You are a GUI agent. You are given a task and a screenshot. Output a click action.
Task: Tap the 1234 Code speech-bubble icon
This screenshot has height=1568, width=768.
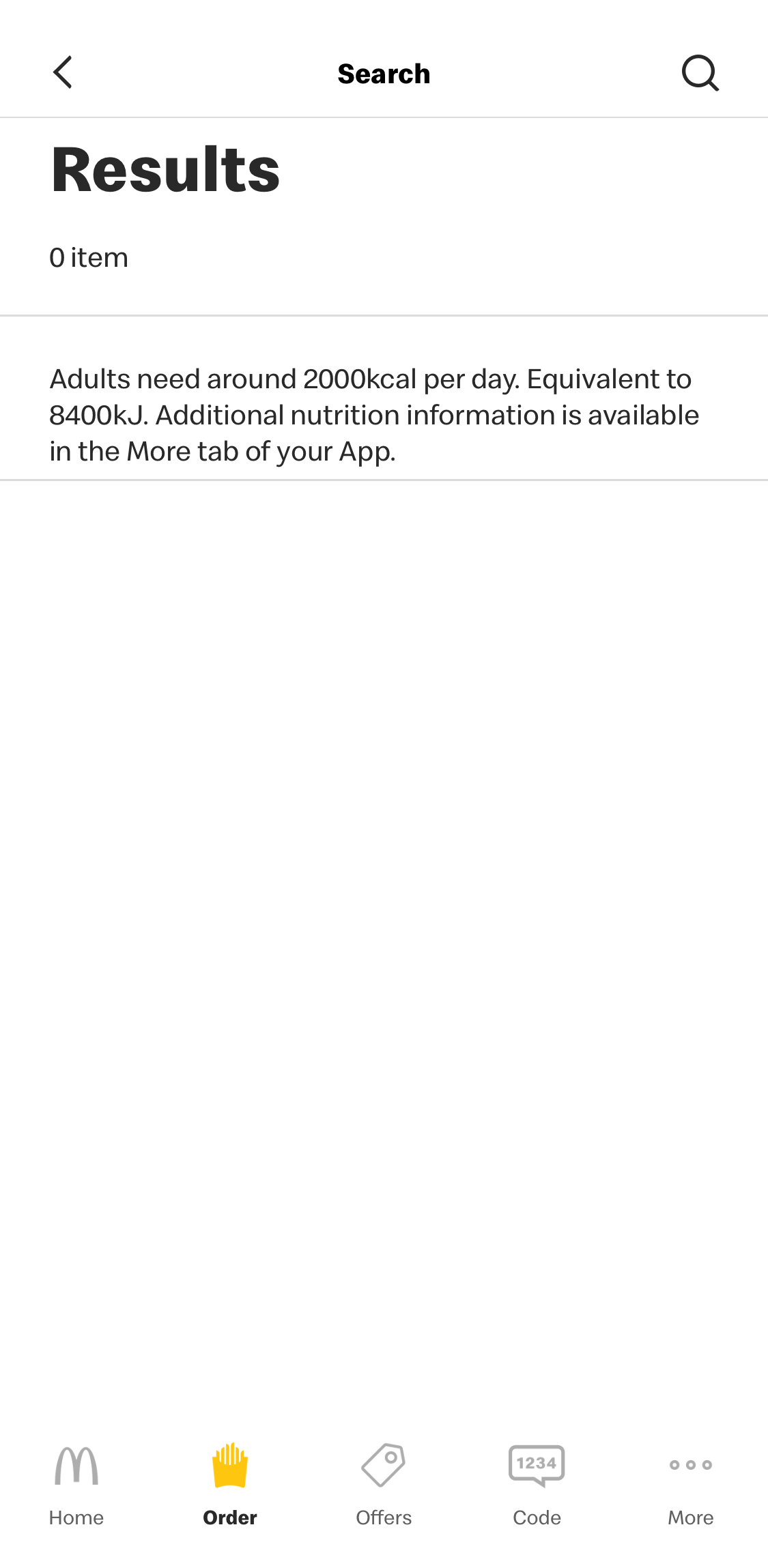(537, 1464)
